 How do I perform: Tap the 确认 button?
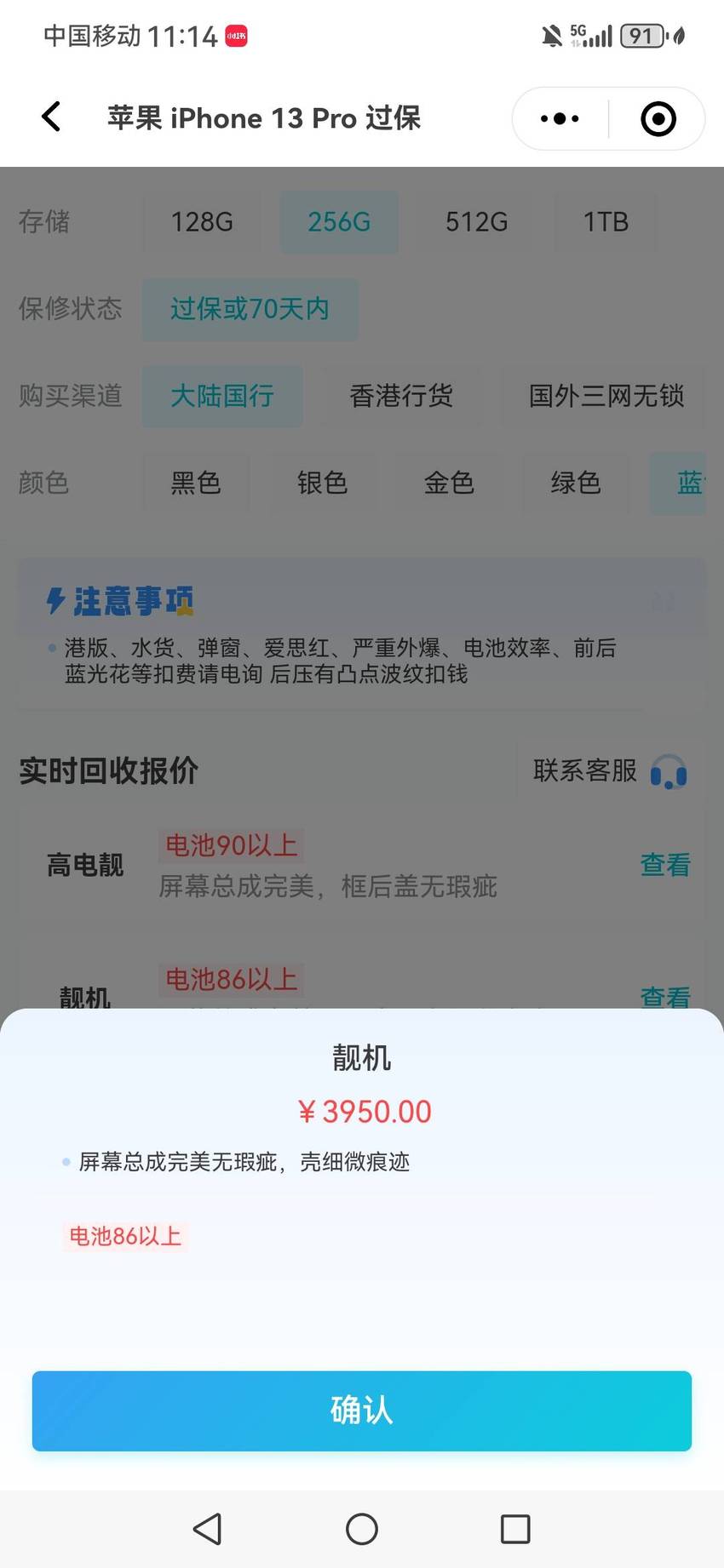click(x=362, y=1411)
